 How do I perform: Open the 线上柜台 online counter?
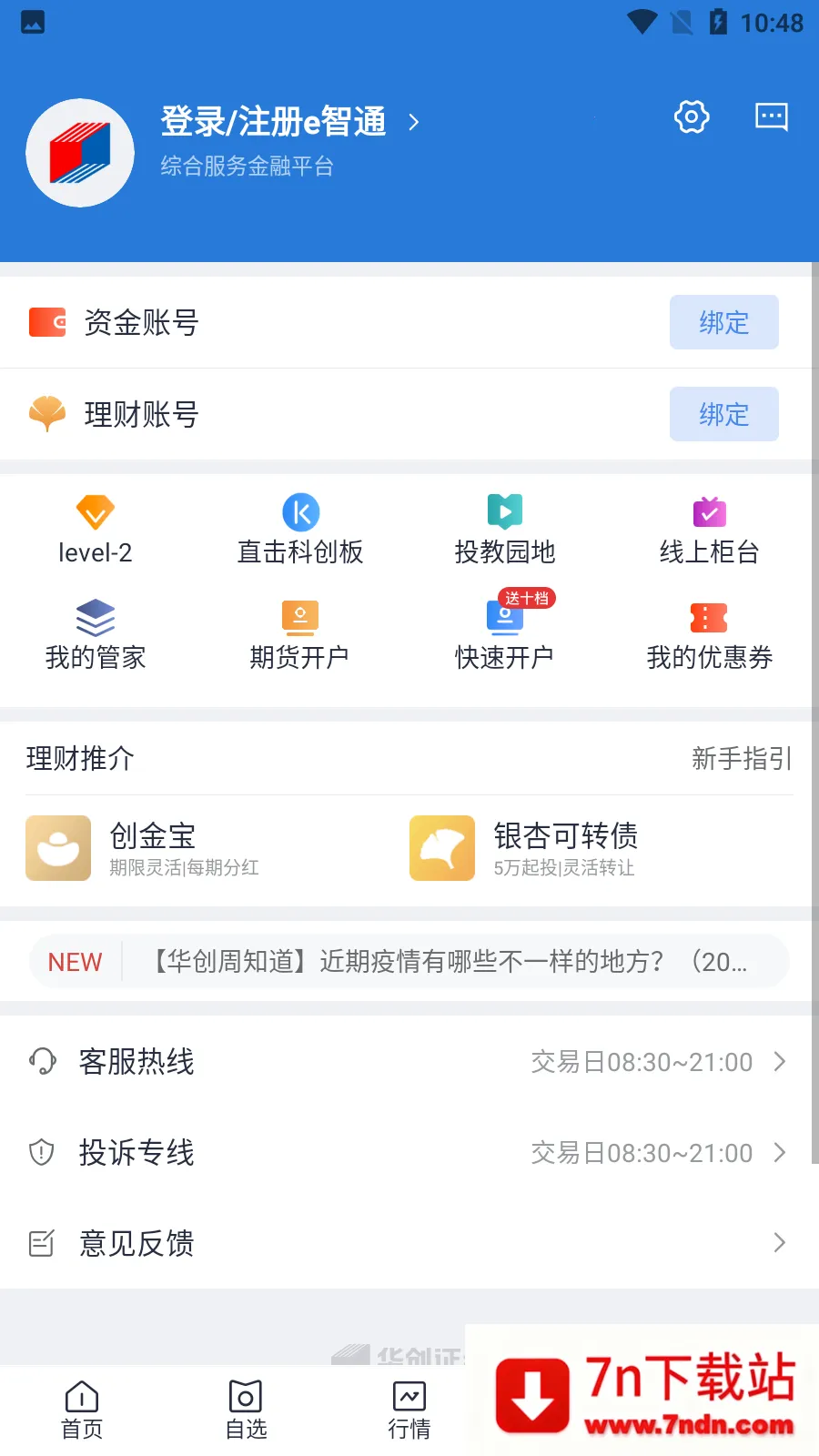[x=709, y=528]
